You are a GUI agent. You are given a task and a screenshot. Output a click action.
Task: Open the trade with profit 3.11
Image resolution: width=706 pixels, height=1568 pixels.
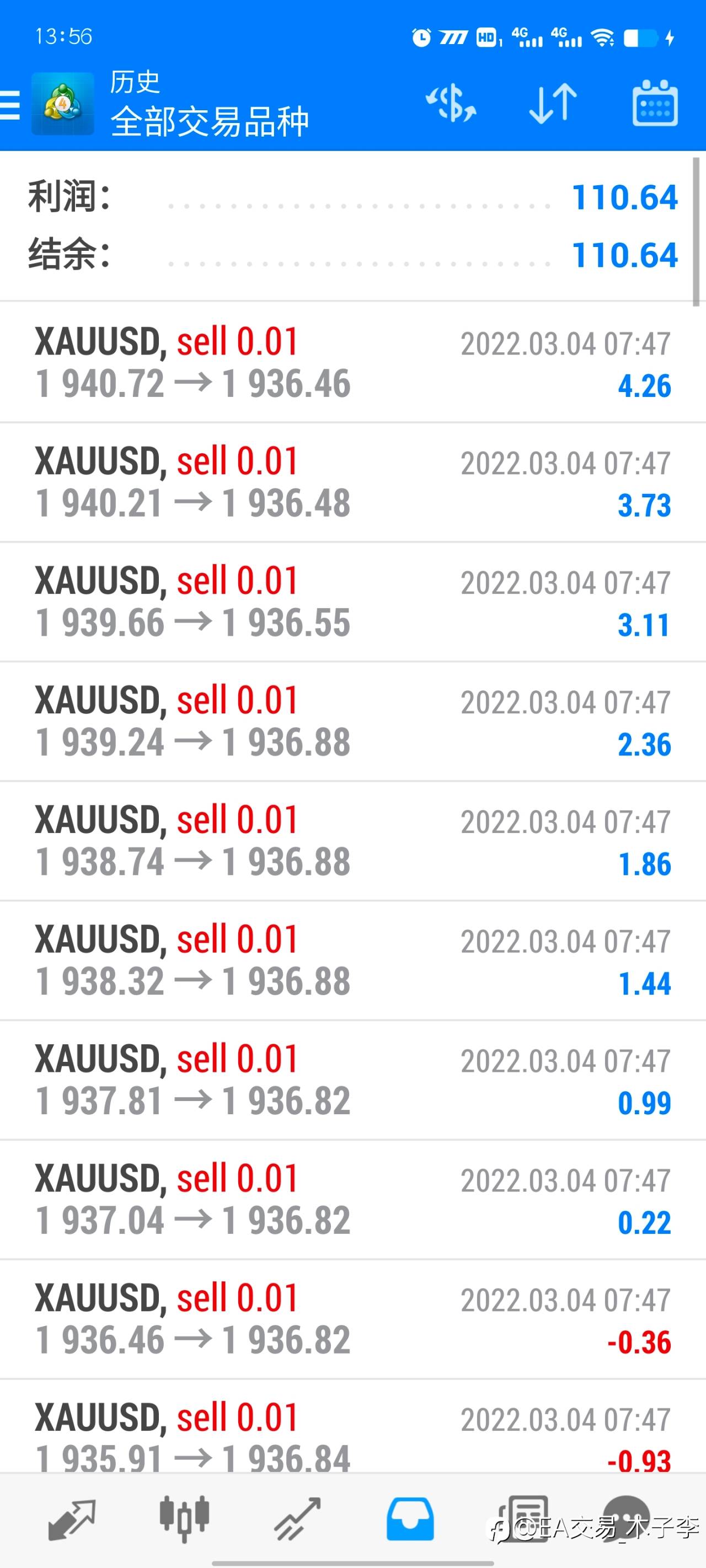(x=352, y=602)
